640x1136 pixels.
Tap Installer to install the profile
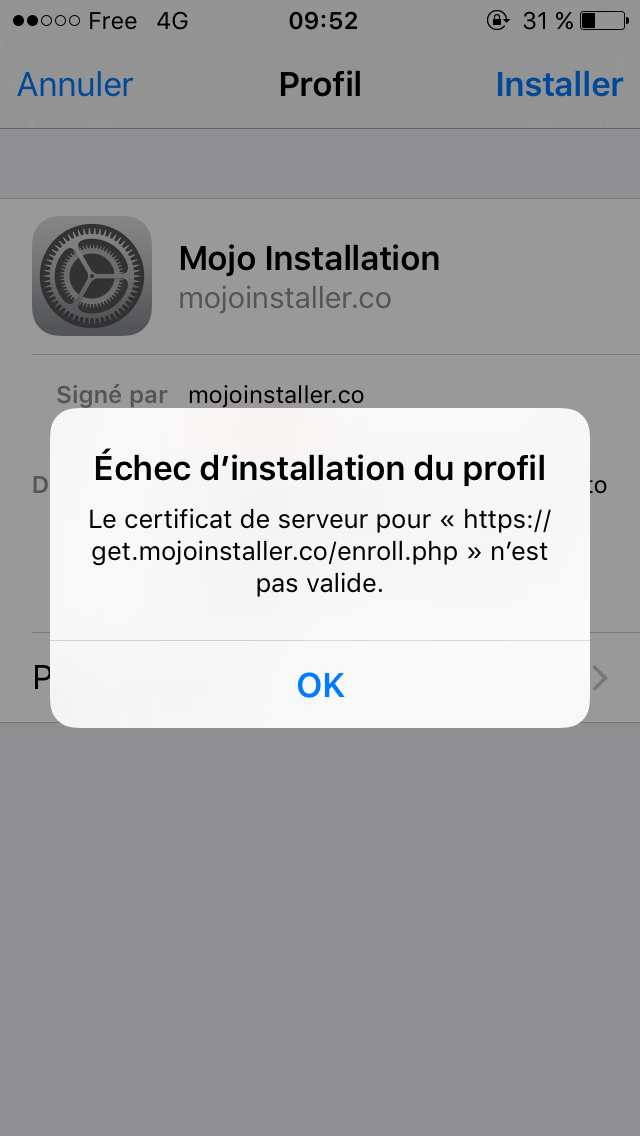[559, 85]
